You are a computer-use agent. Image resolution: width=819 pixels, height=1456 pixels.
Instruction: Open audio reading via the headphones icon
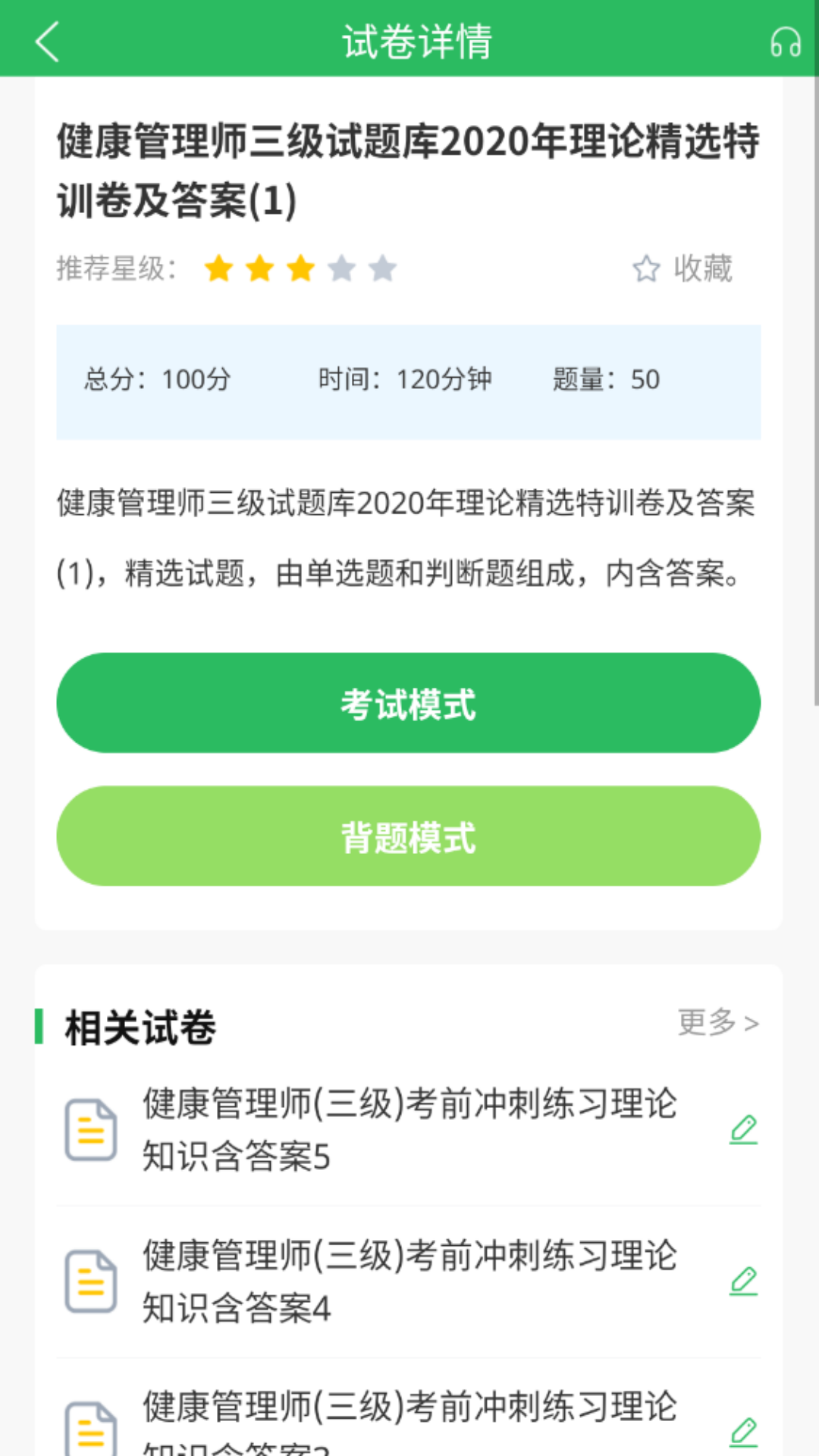coord(784,42)
